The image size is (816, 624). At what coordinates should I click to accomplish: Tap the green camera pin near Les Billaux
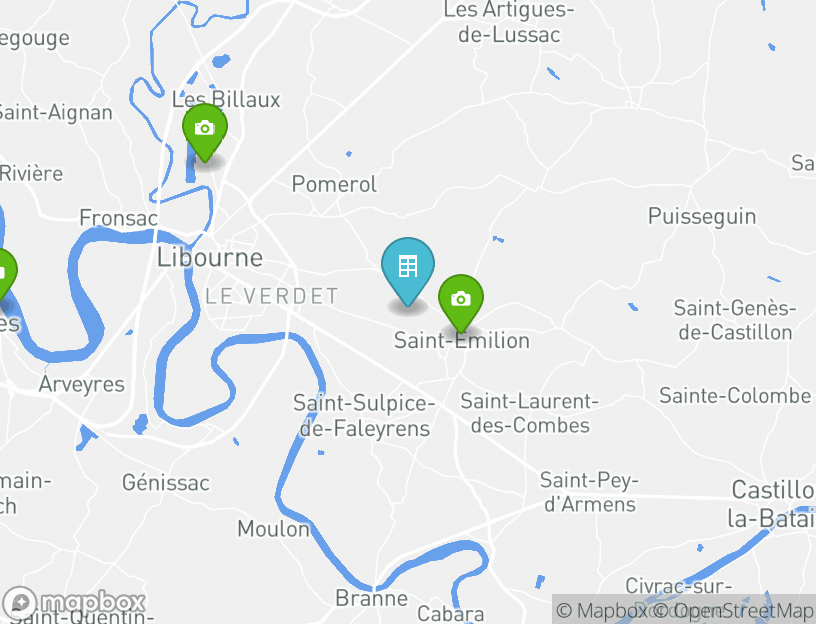tap(204, 130)
